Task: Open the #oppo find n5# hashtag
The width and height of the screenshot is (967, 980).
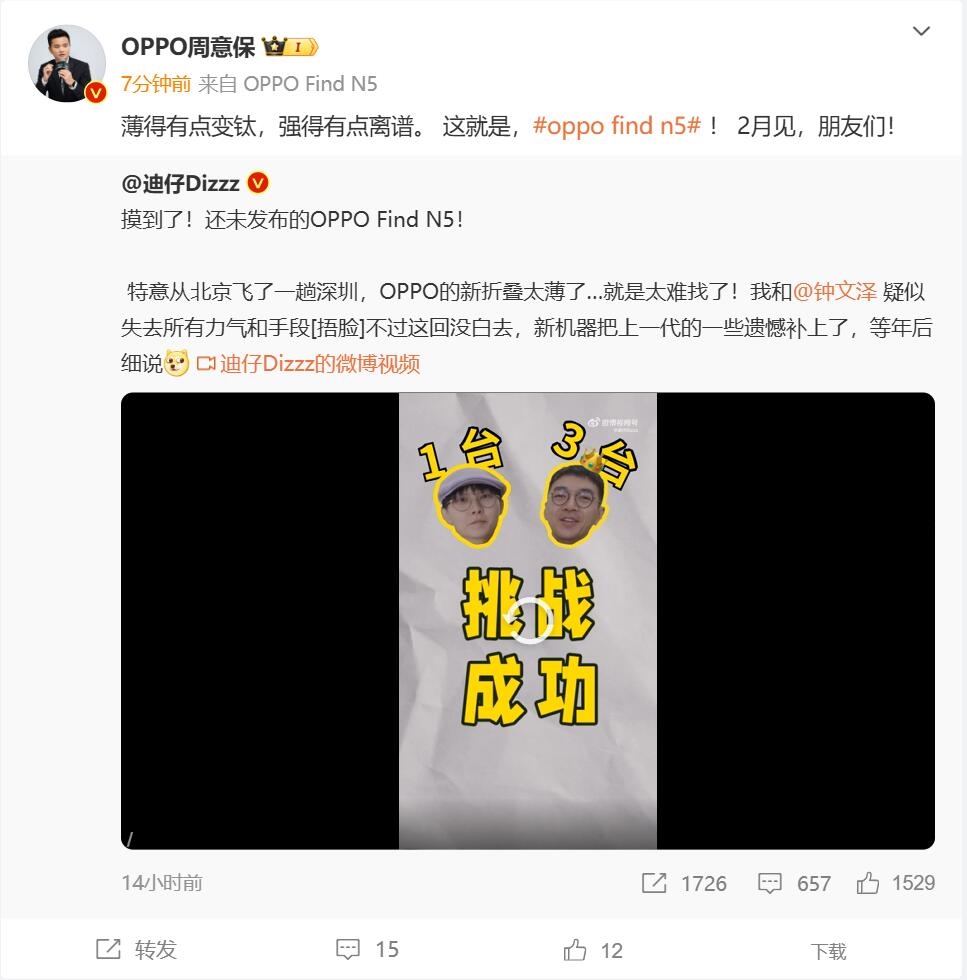Action: [616, 127]
